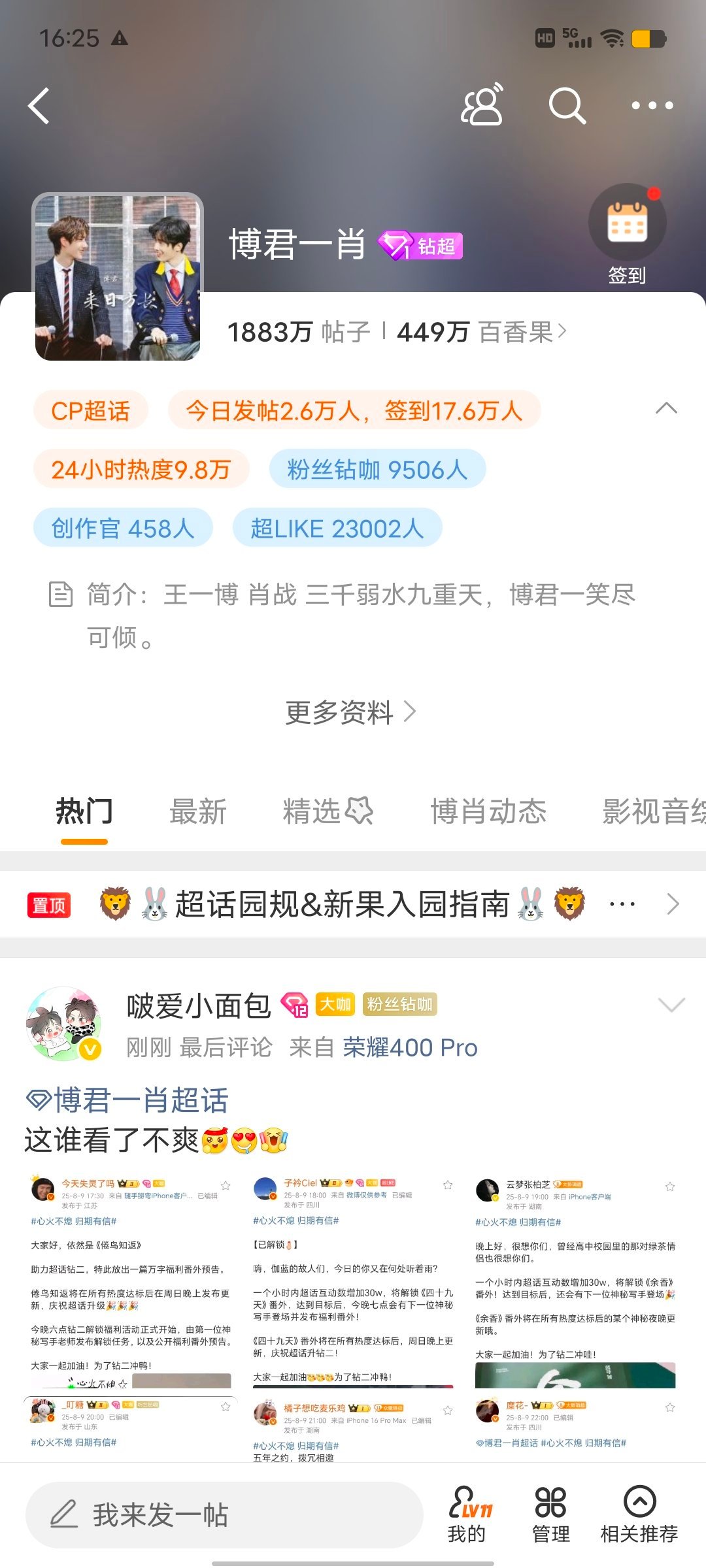The image size is (706, 1568).
Task: Open search in the top bar
Action: coord(566,105)
